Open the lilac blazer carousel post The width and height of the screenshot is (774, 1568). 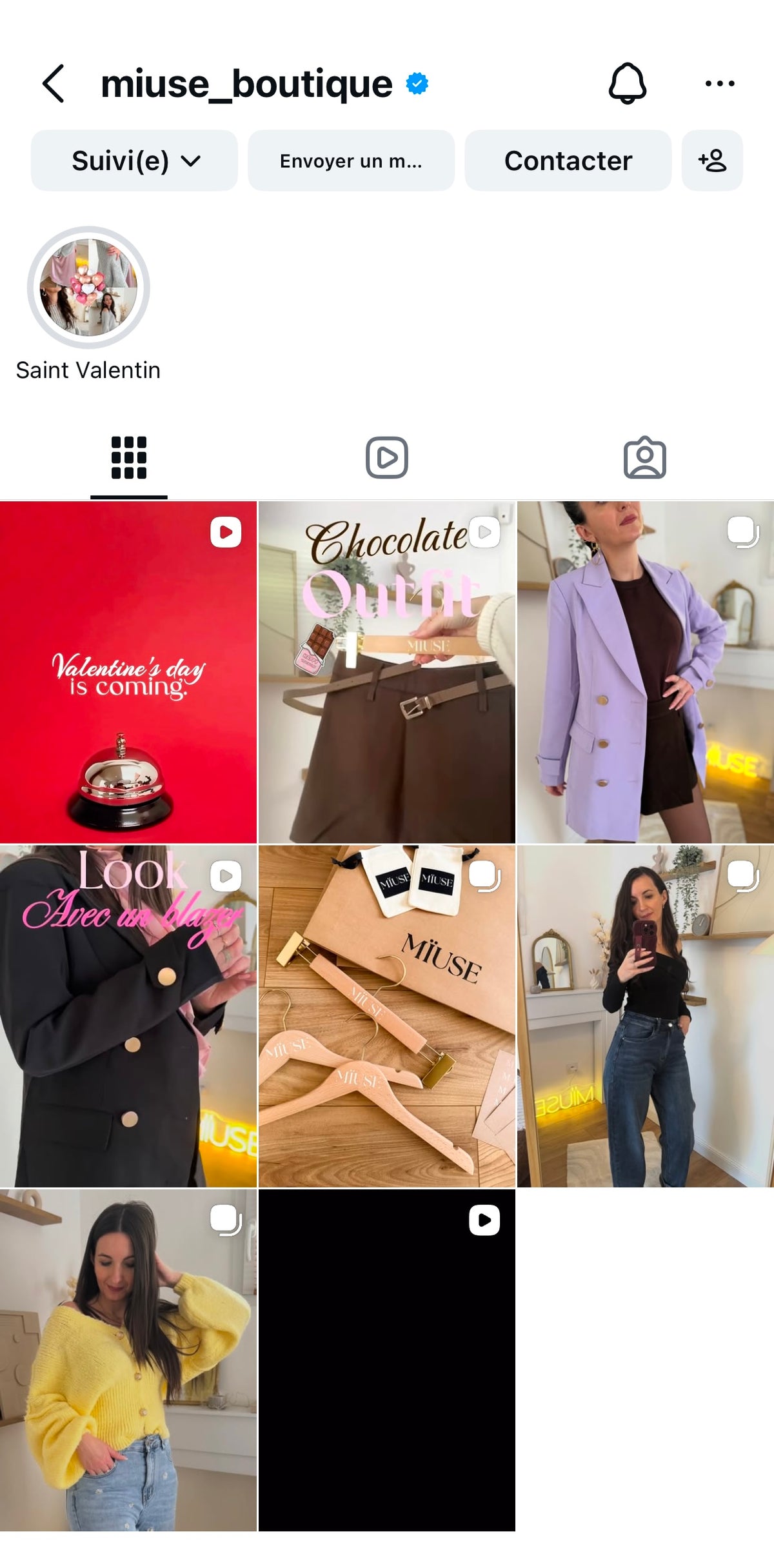point(645,672)
